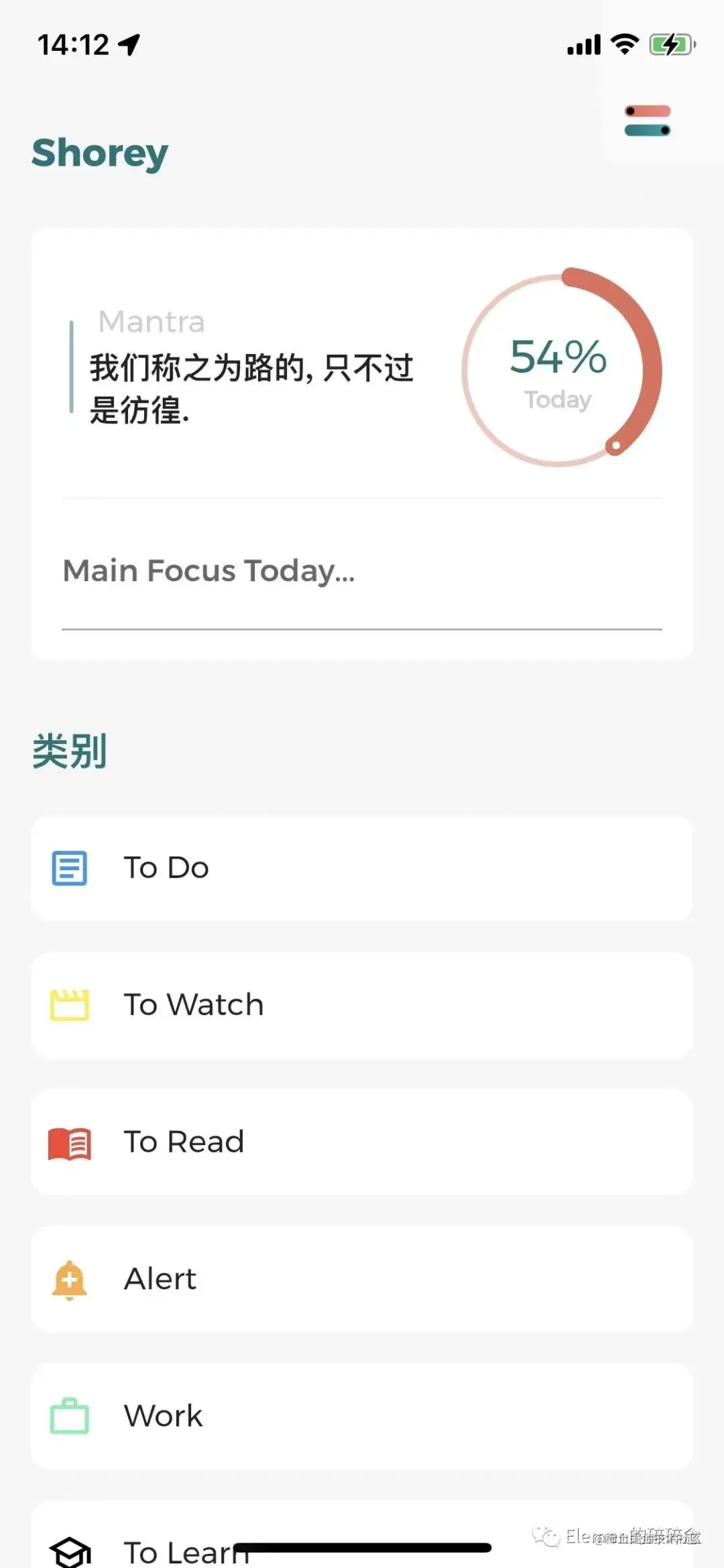Edit the Mantra quote
Viewport: 724px width, 1568px height.
[251, 387]
